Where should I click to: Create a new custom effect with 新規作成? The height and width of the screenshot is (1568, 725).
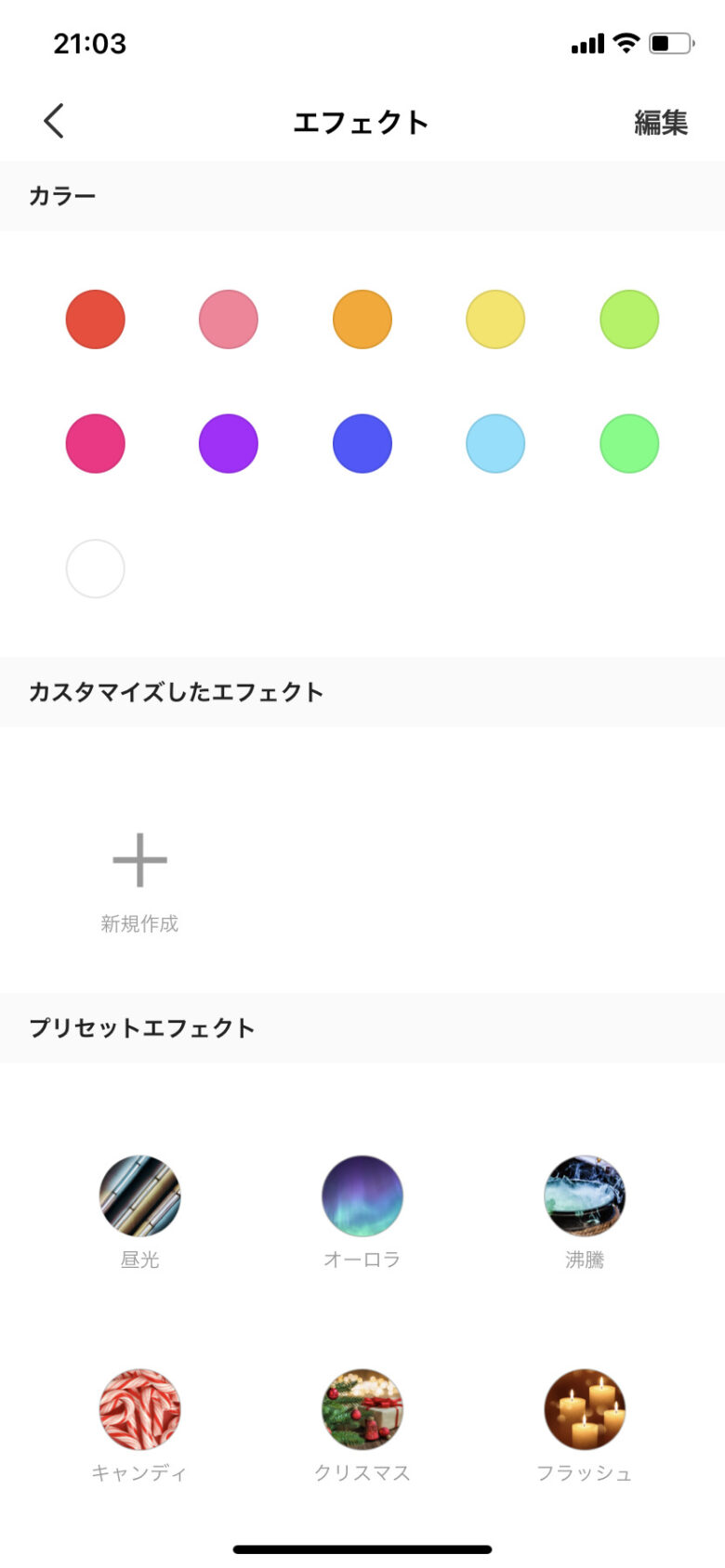(x=139, y=882)
